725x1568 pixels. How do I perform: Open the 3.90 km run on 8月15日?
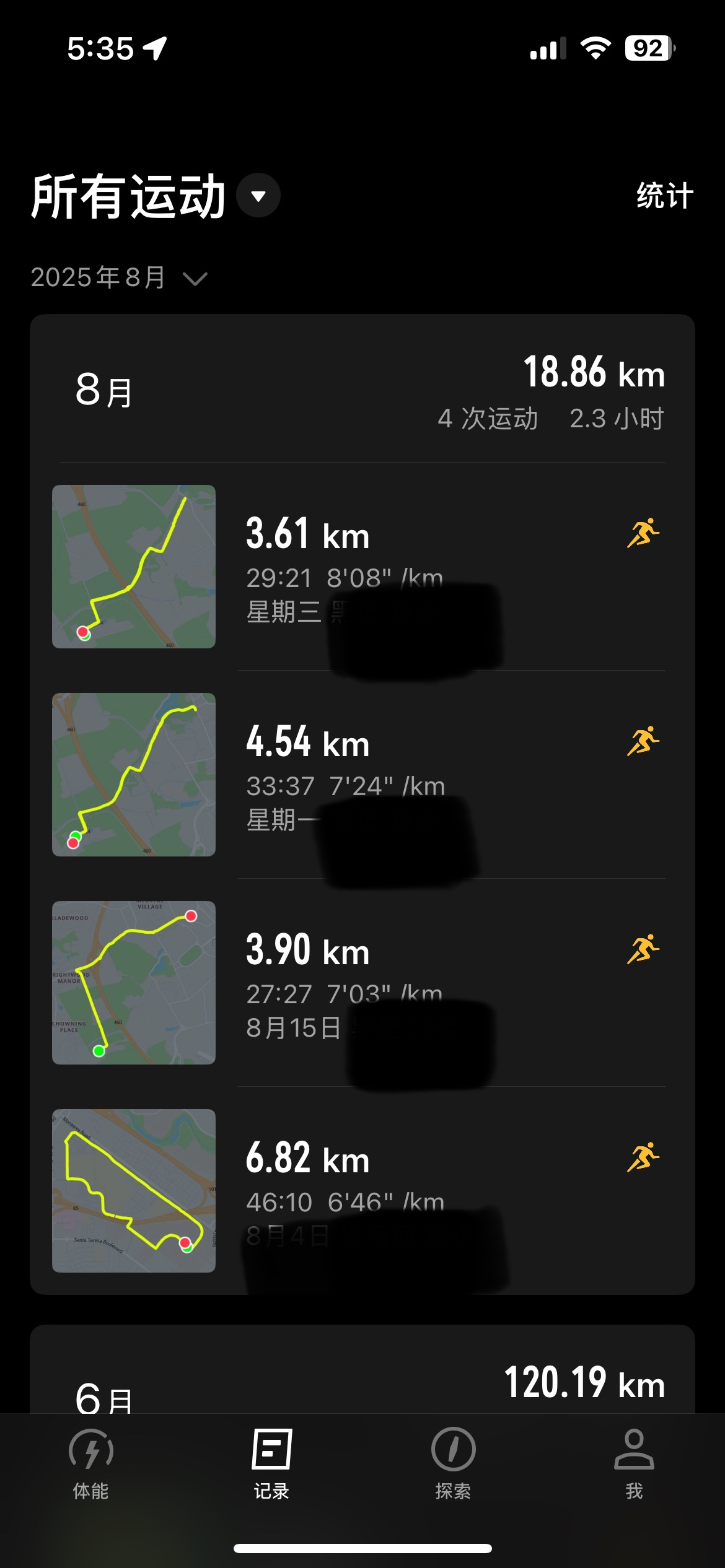[359, 982]
